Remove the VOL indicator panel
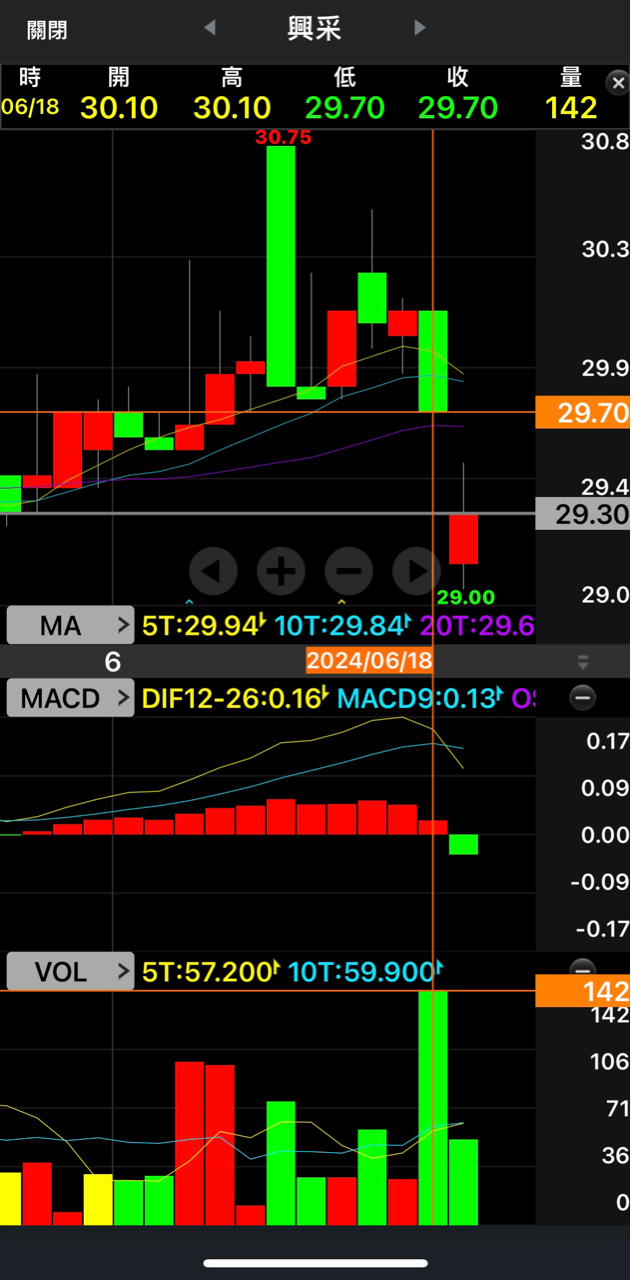The height and width of the screenshot is (1280, 631). pyautogui.click(x=583, y=969)
